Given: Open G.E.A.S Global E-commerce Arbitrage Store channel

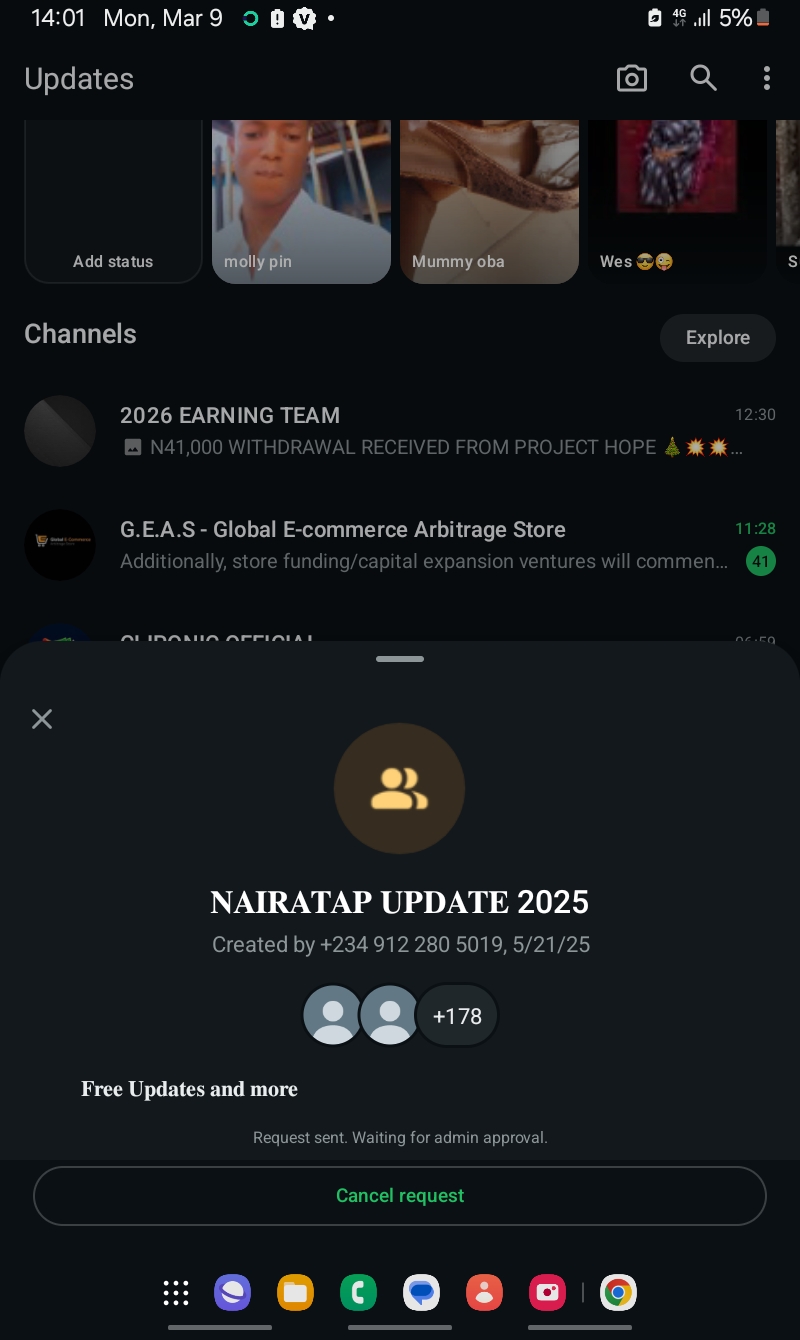Looking at the screenshot, I should (400, 545).
